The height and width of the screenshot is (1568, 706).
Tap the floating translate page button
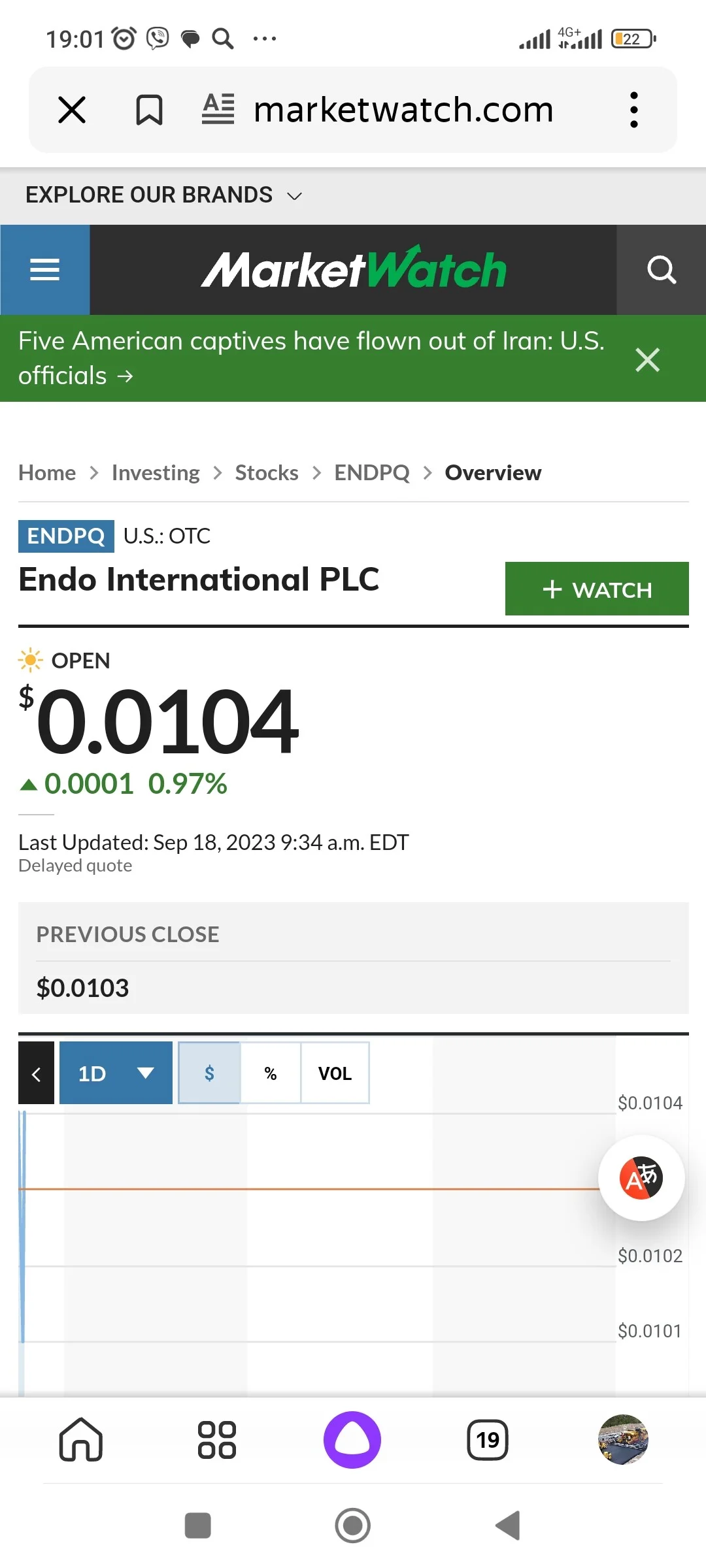641,1178
